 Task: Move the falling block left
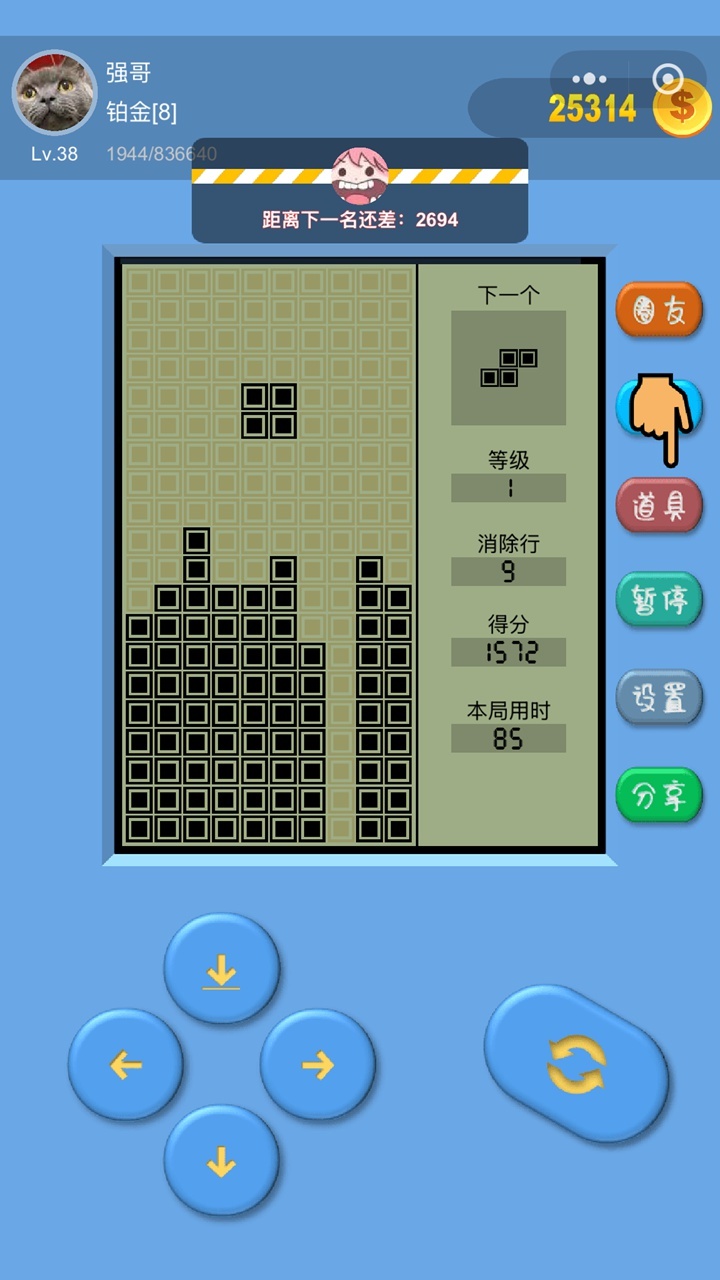pyautogui.click(x=126, y=1065)
